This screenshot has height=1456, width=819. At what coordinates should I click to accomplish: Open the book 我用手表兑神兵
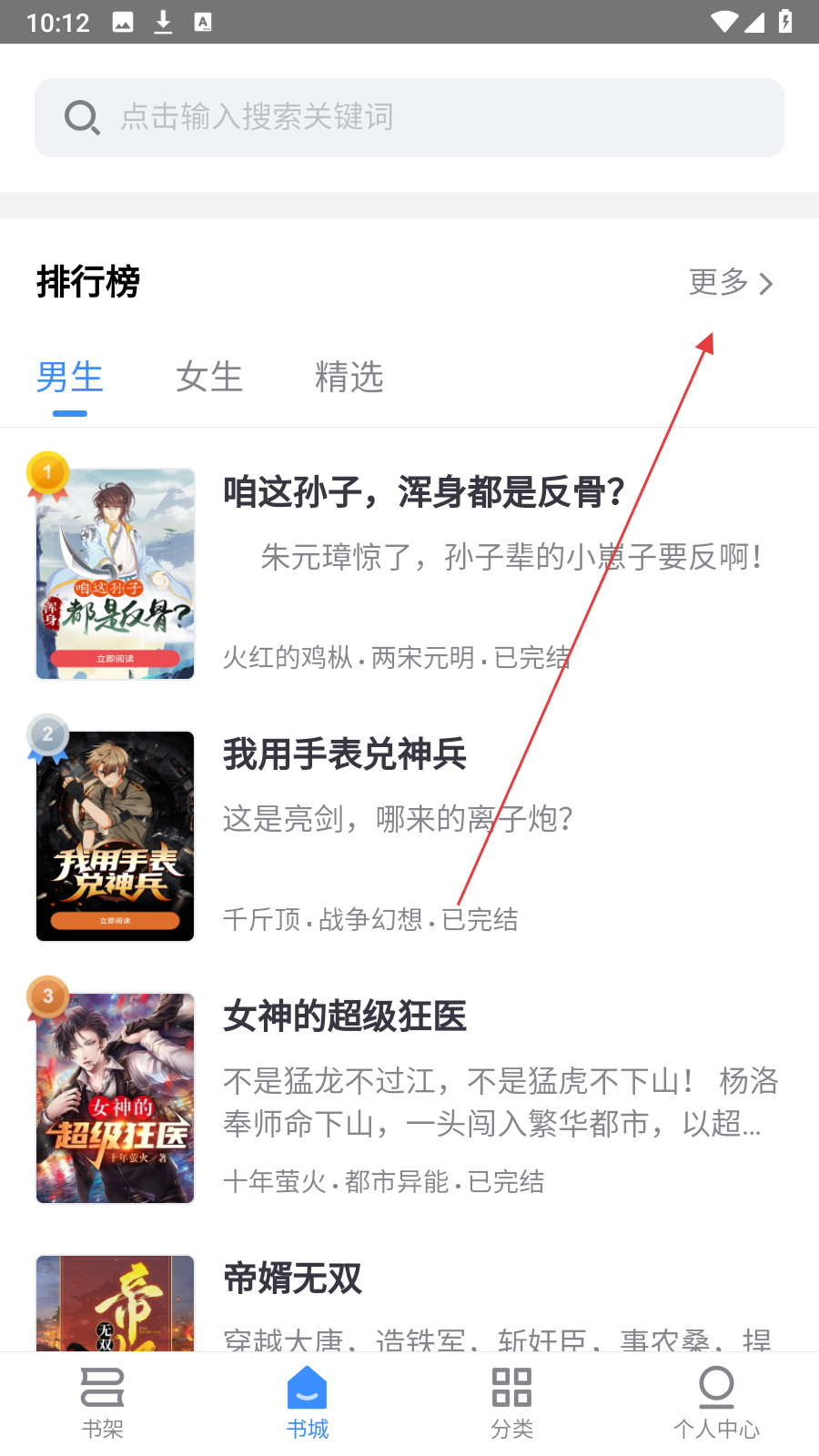[x=345, y=754]
